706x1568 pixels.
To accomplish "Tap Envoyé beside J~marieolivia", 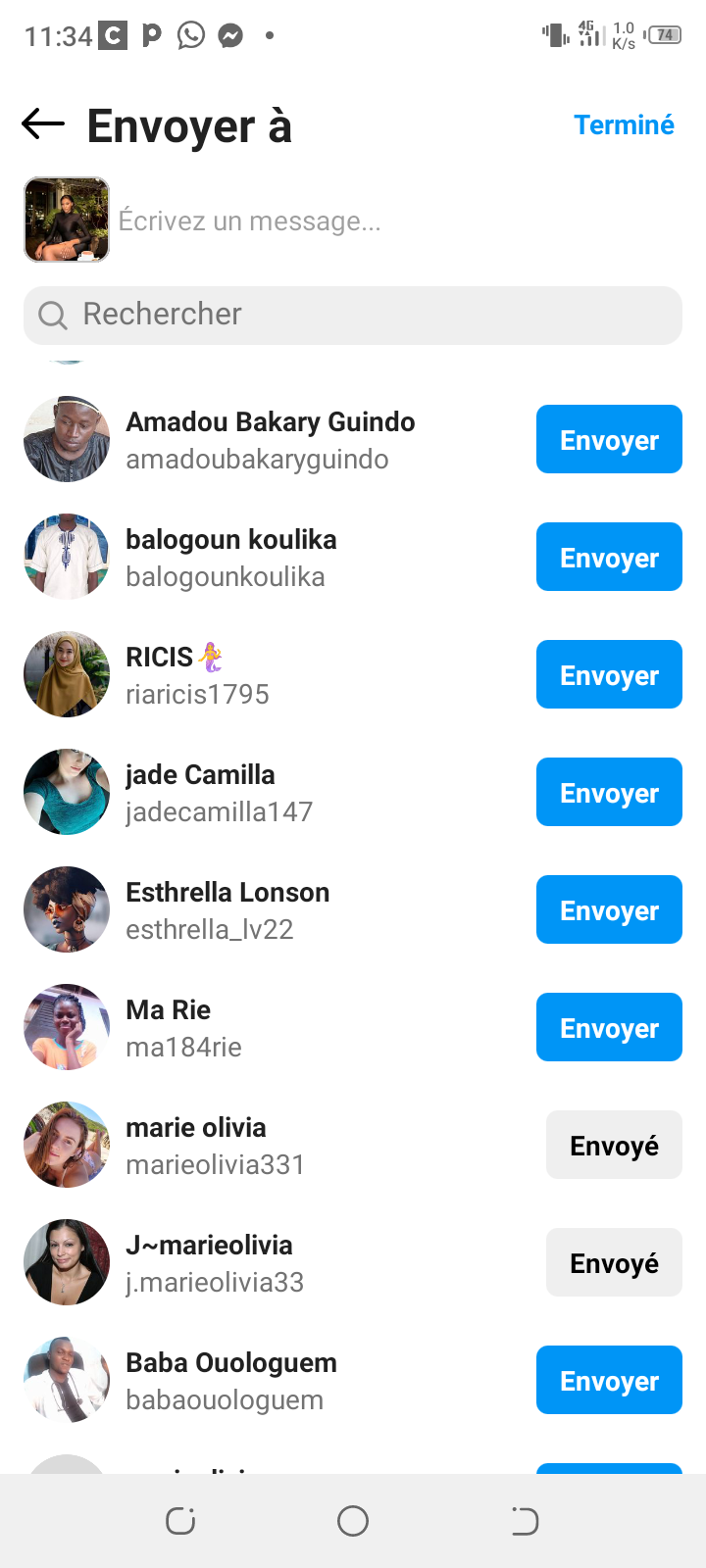I will (x=613, y=1263).
